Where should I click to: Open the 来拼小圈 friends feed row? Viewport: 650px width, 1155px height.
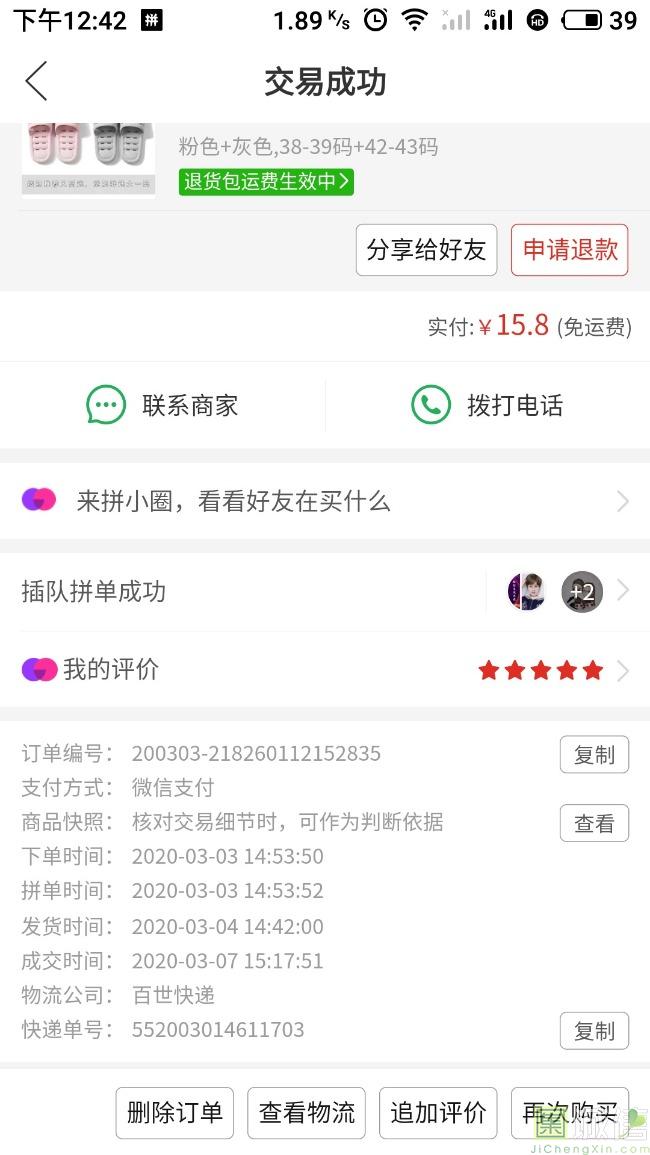[325, 501]
